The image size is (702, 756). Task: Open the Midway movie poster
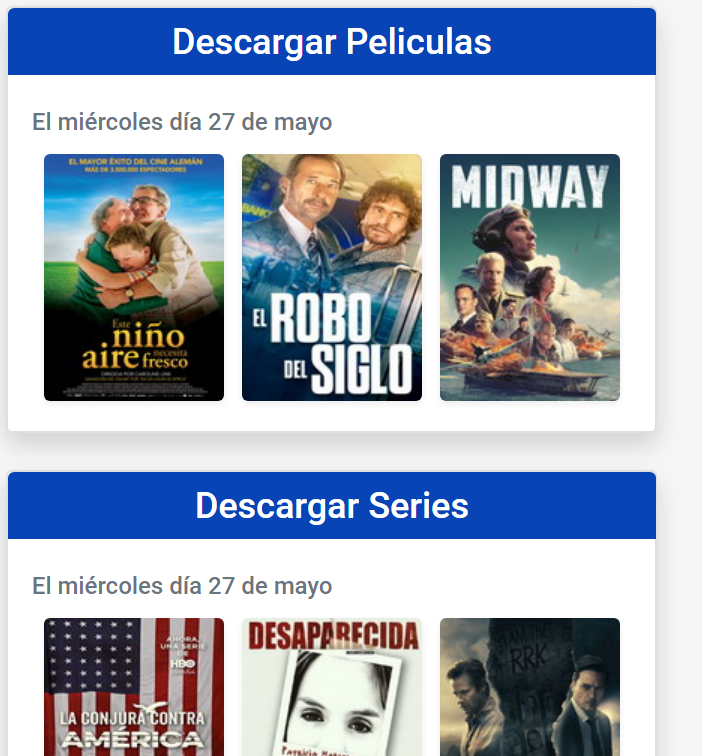[530, 277]
